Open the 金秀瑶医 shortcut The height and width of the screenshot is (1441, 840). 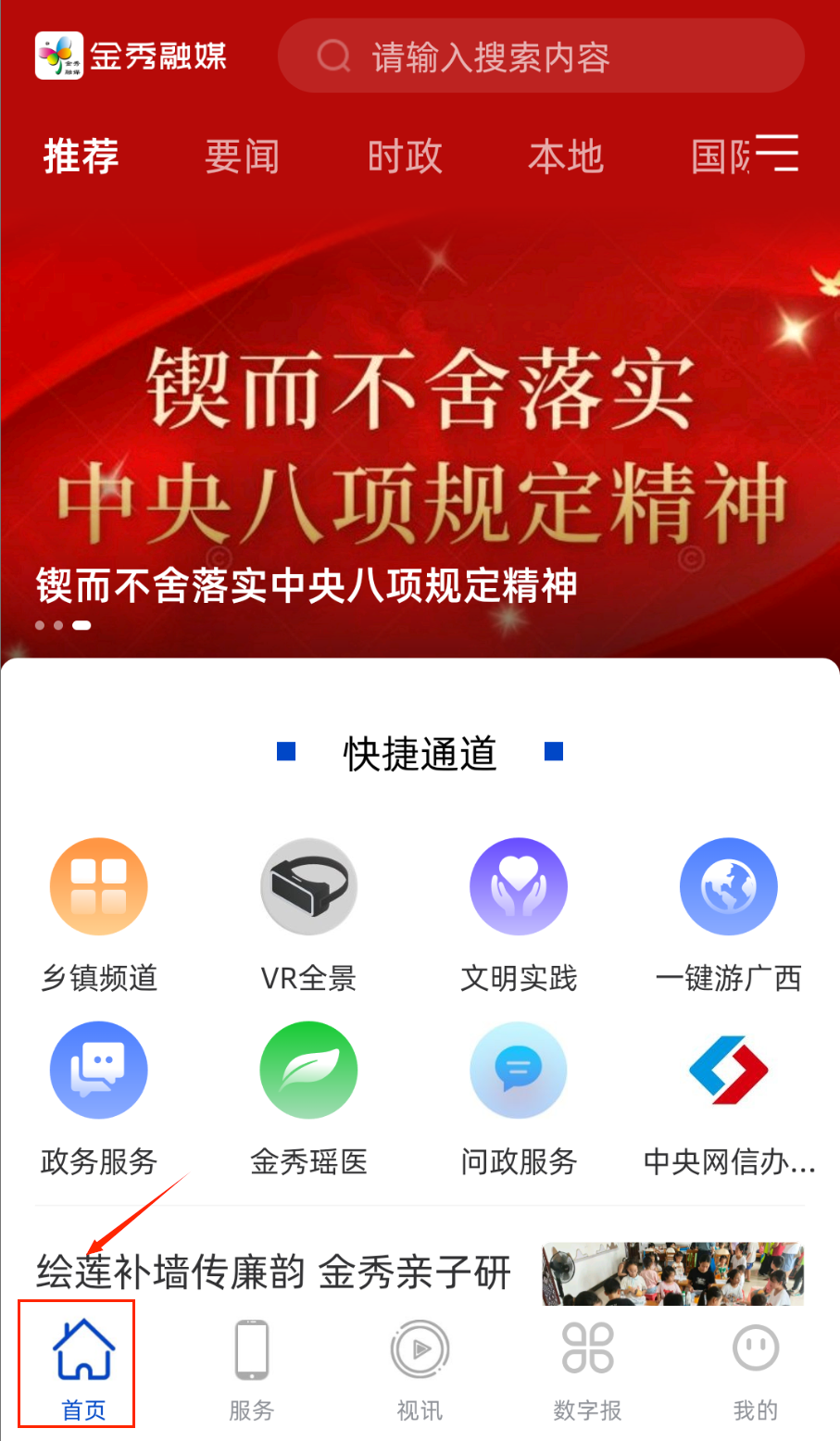(308, 1097)
